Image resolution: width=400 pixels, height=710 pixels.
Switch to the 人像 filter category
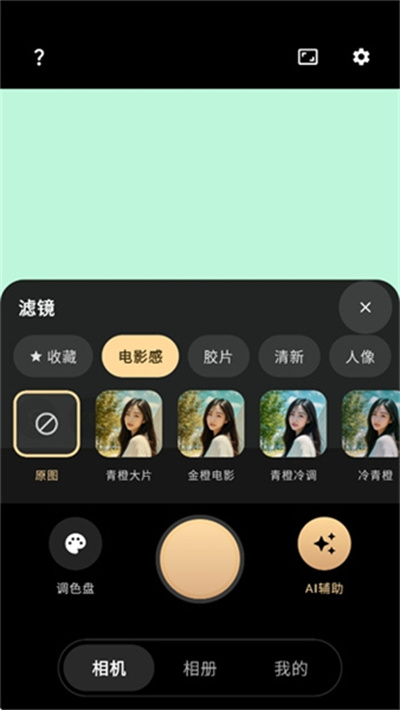click(360, 356)
